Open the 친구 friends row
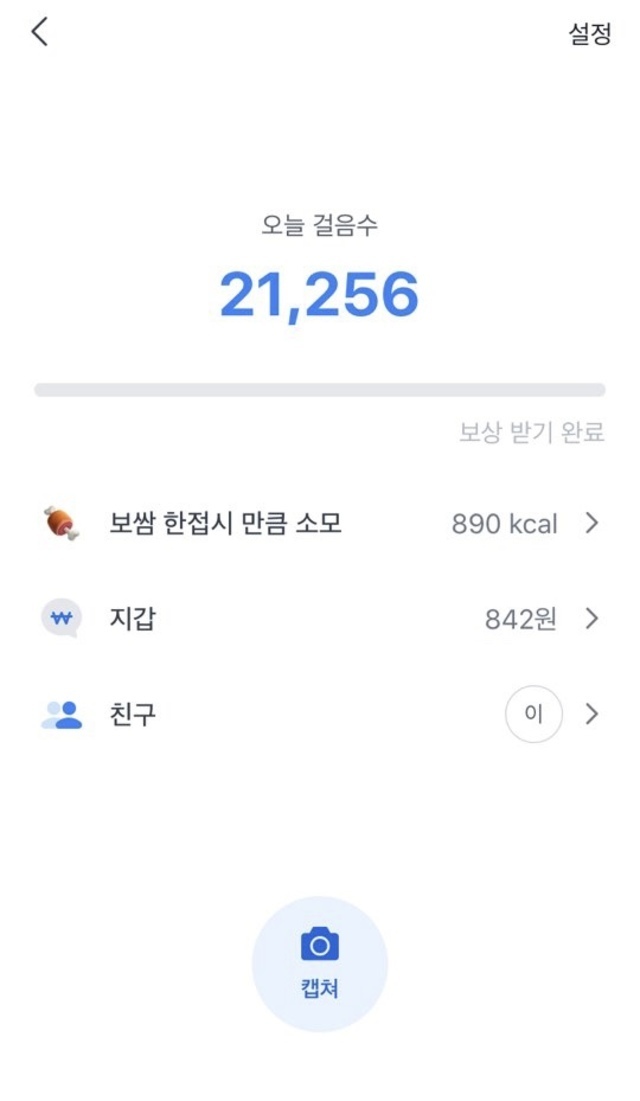Screen dimensions: 640x1101 point(320,714)
